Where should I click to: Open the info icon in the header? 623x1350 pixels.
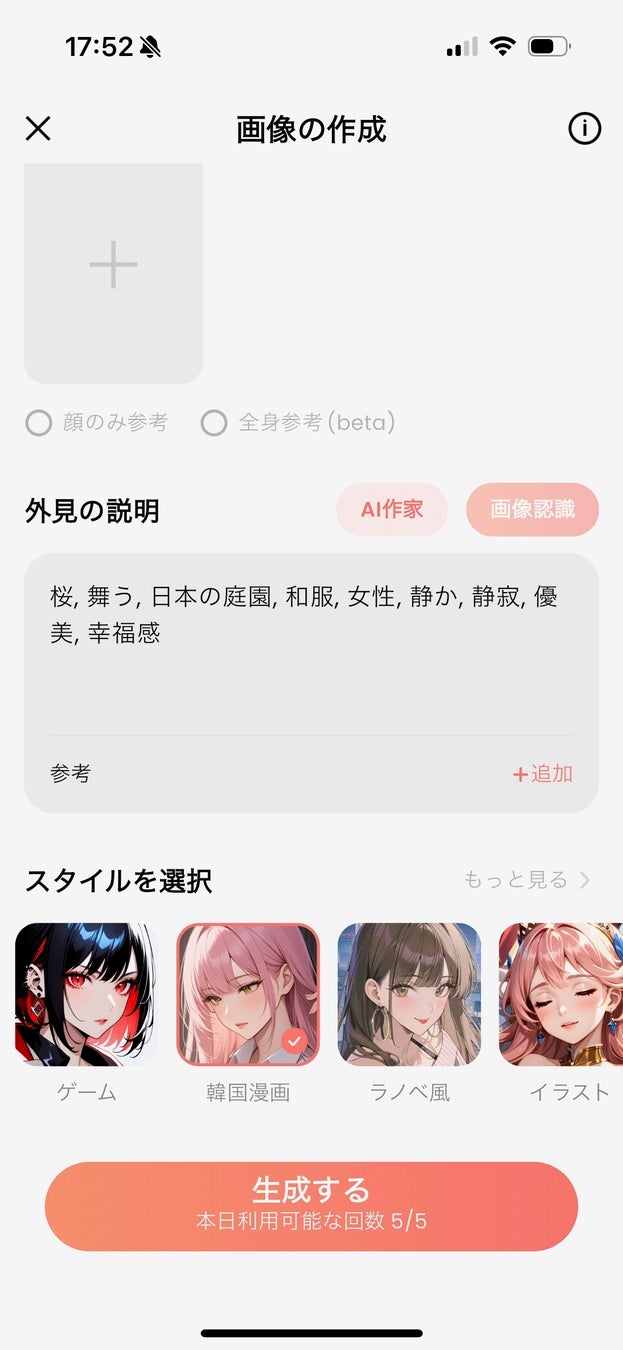point(584,129)
